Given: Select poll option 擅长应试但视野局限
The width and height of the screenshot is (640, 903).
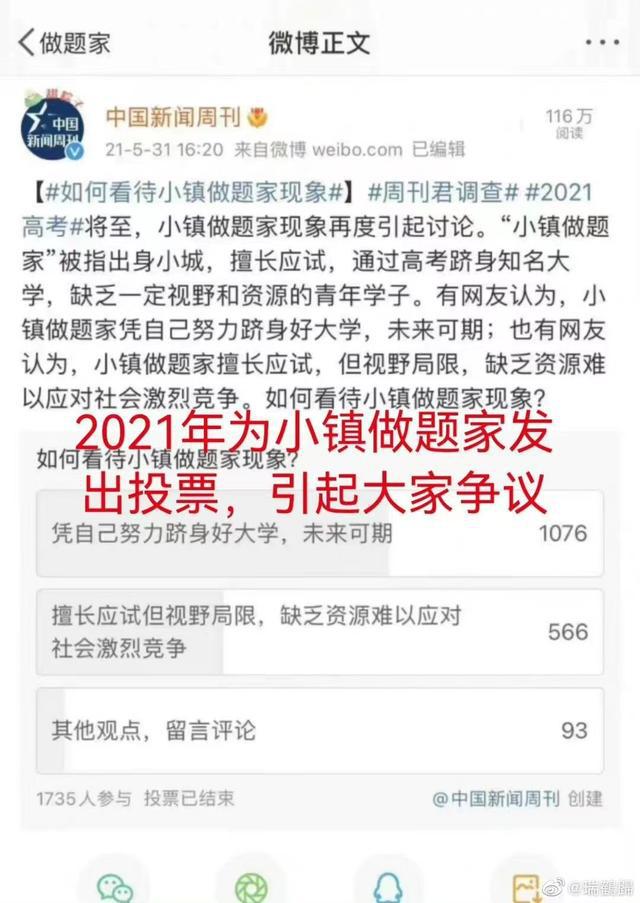Looking at the screenshot, I should point(320,631).
